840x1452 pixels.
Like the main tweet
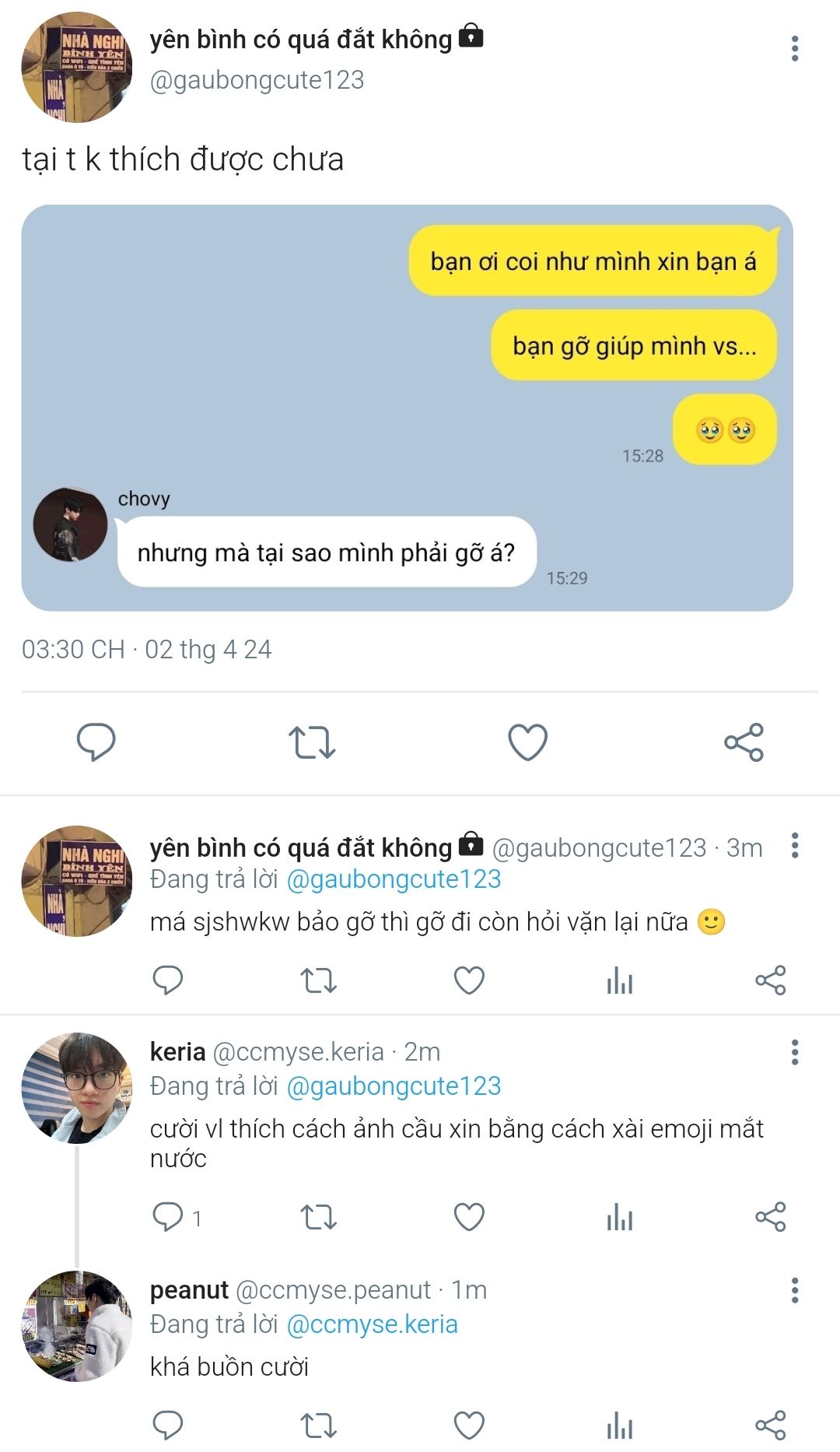click(x=527, y=742)
